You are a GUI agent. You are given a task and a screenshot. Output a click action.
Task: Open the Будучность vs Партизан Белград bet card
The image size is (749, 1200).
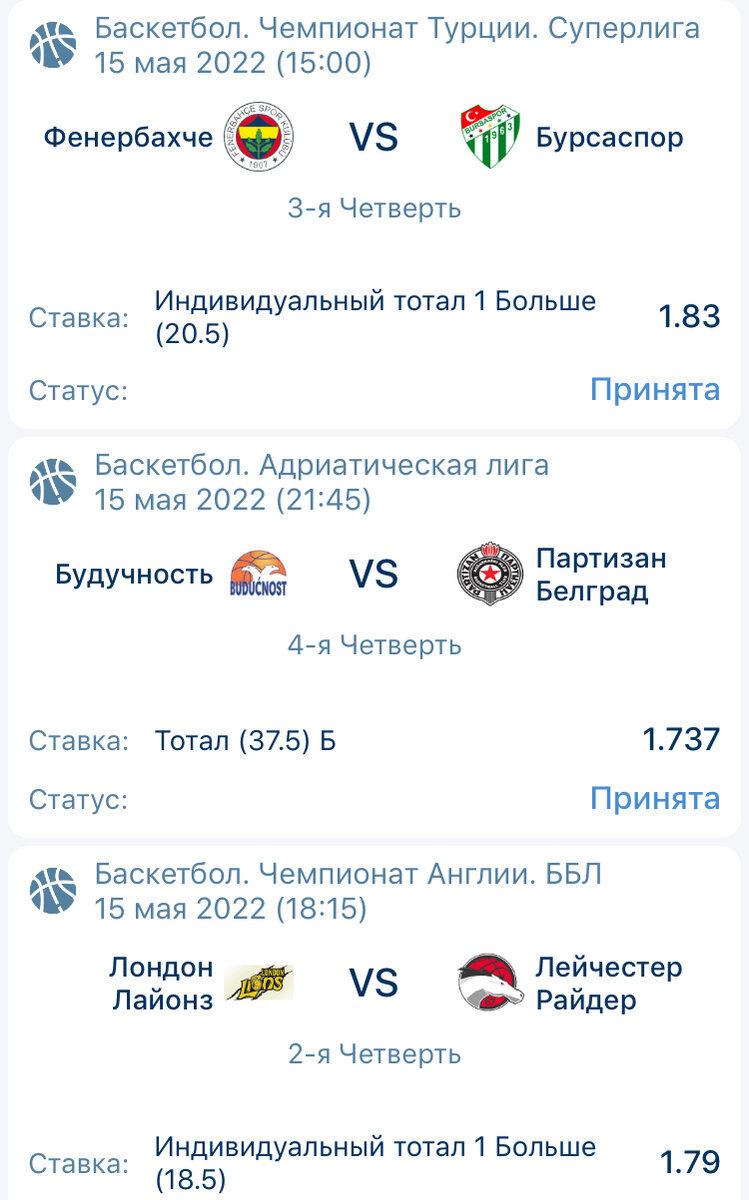pos(374,637)
